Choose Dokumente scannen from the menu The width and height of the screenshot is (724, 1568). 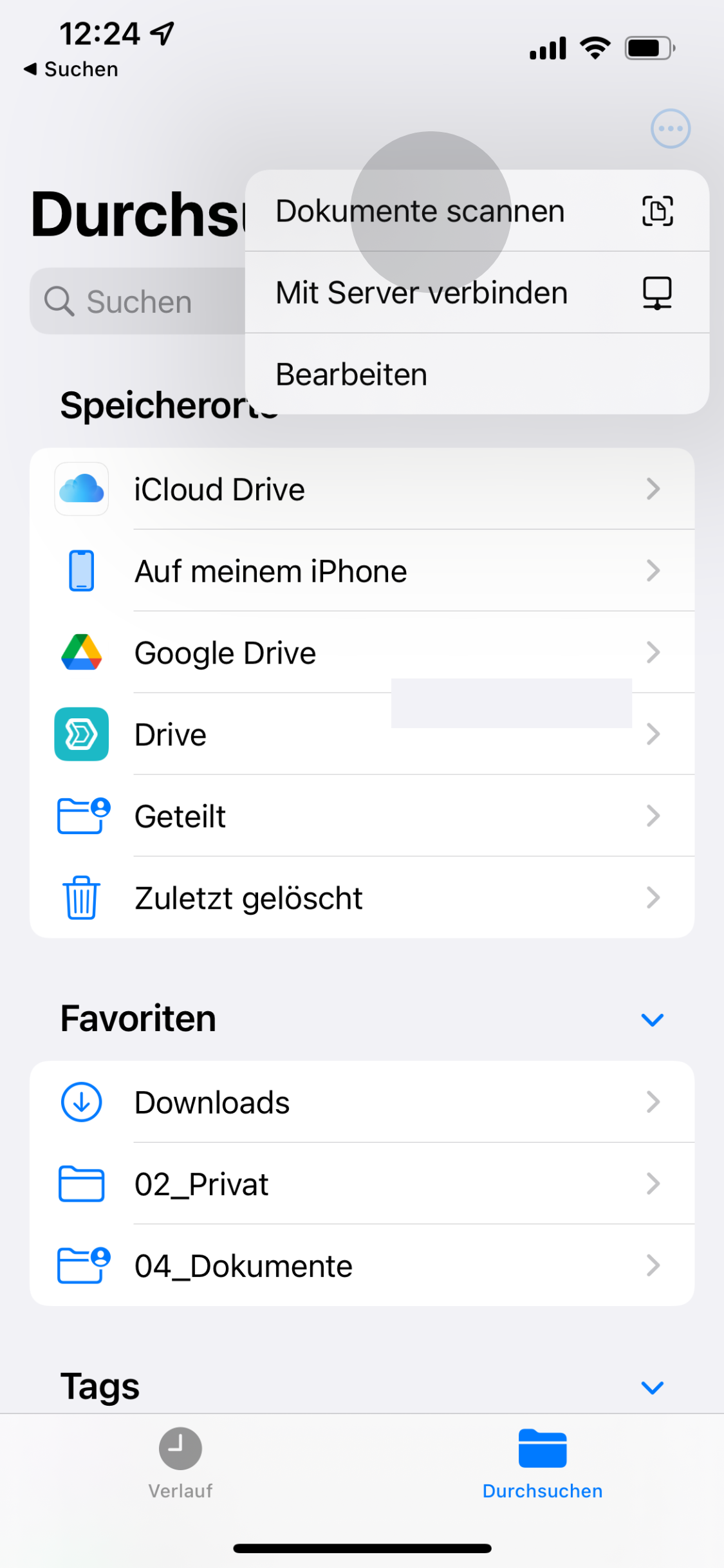[x=420, y=210]
